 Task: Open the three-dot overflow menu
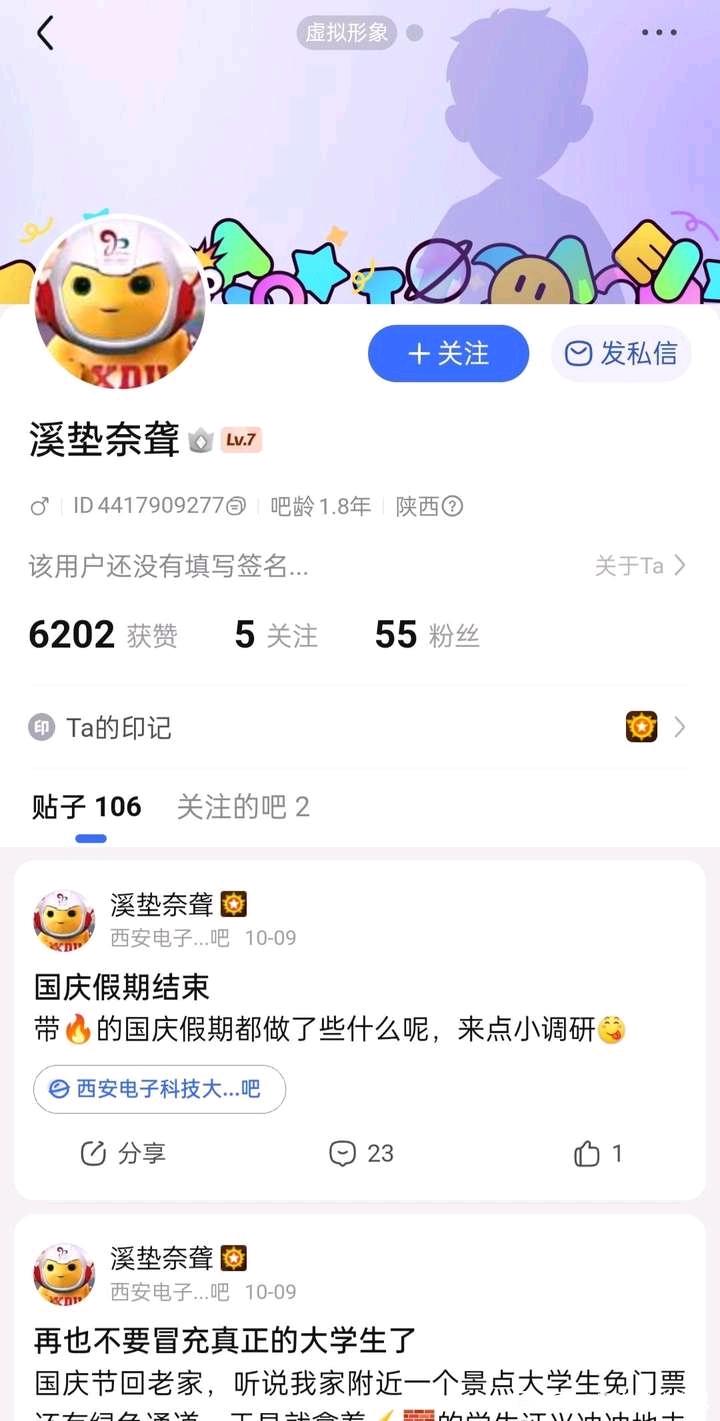click(x=659, y=33)
